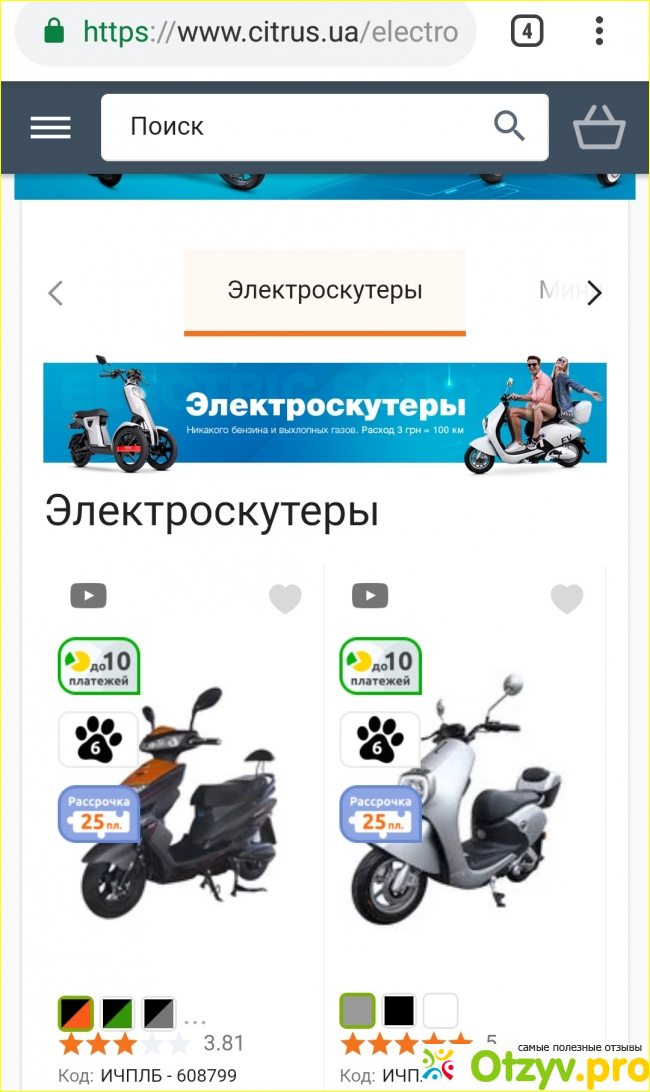Add the orange-black scooter to favorites
Screen dimensions: 650x1092
coord(285,598)
